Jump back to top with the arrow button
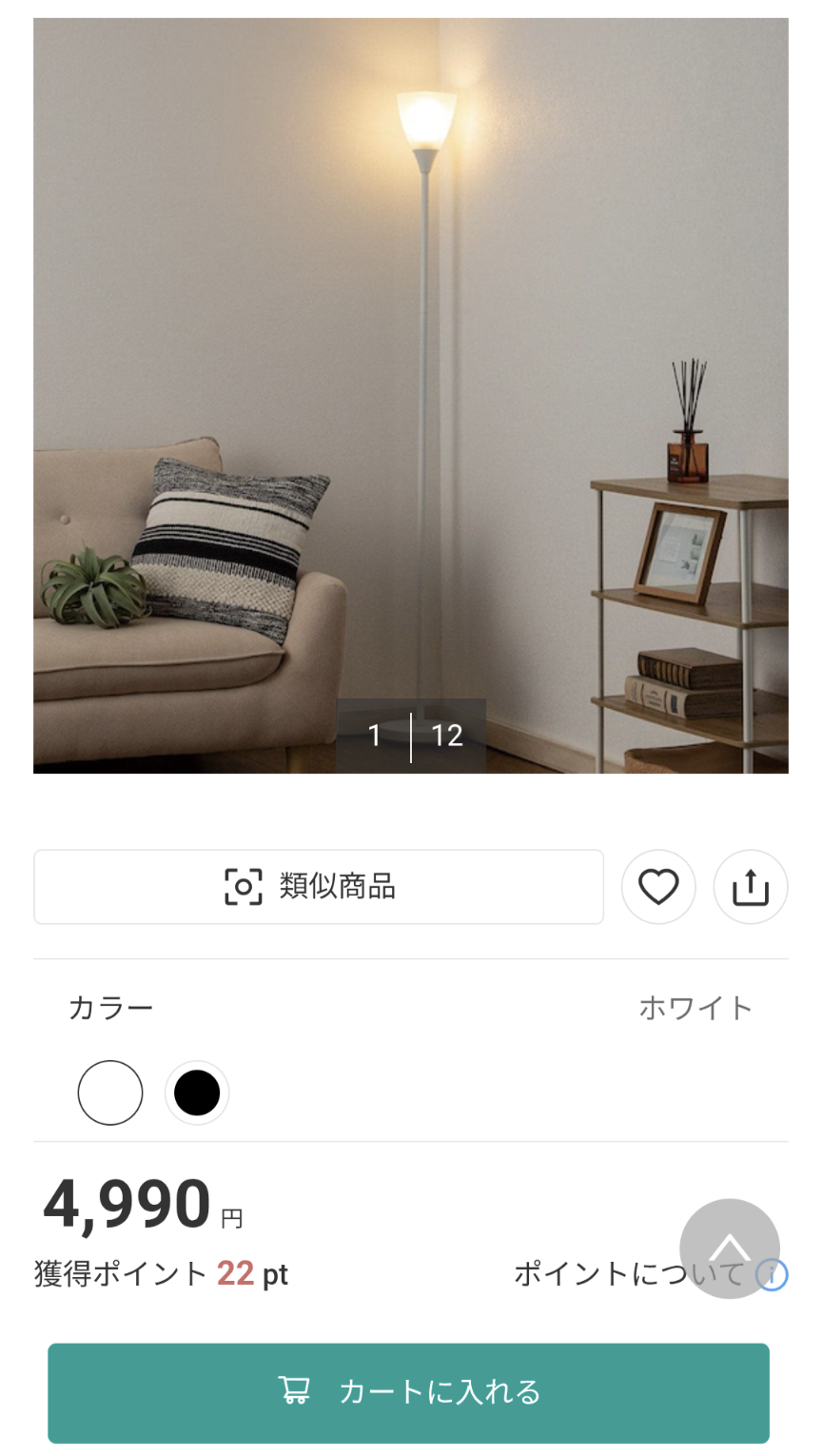The height and width of the screenshot is (1456, 822). [729, 1247]
